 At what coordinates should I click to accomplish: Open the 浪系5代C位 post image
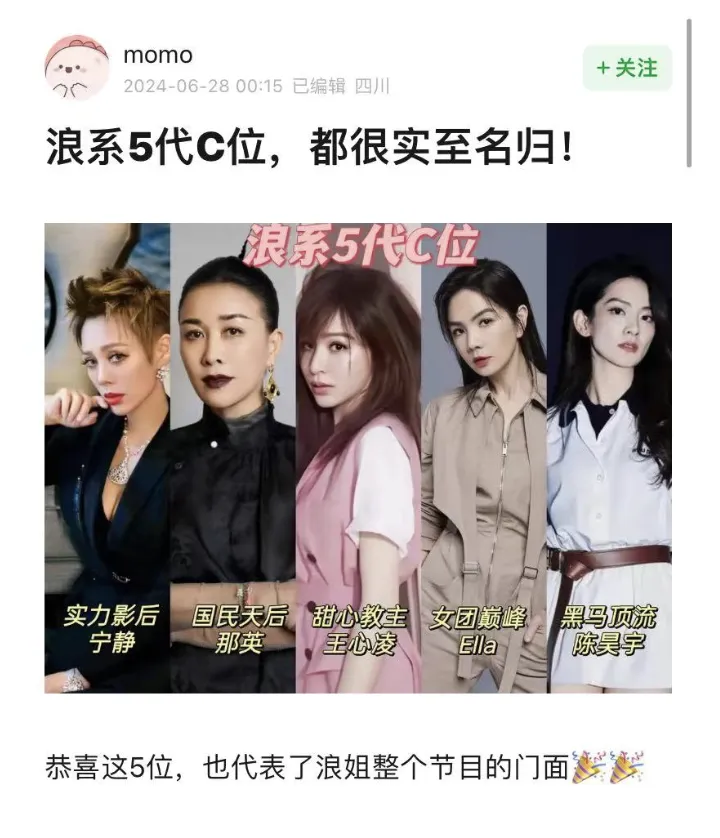(x=358, y=457)
